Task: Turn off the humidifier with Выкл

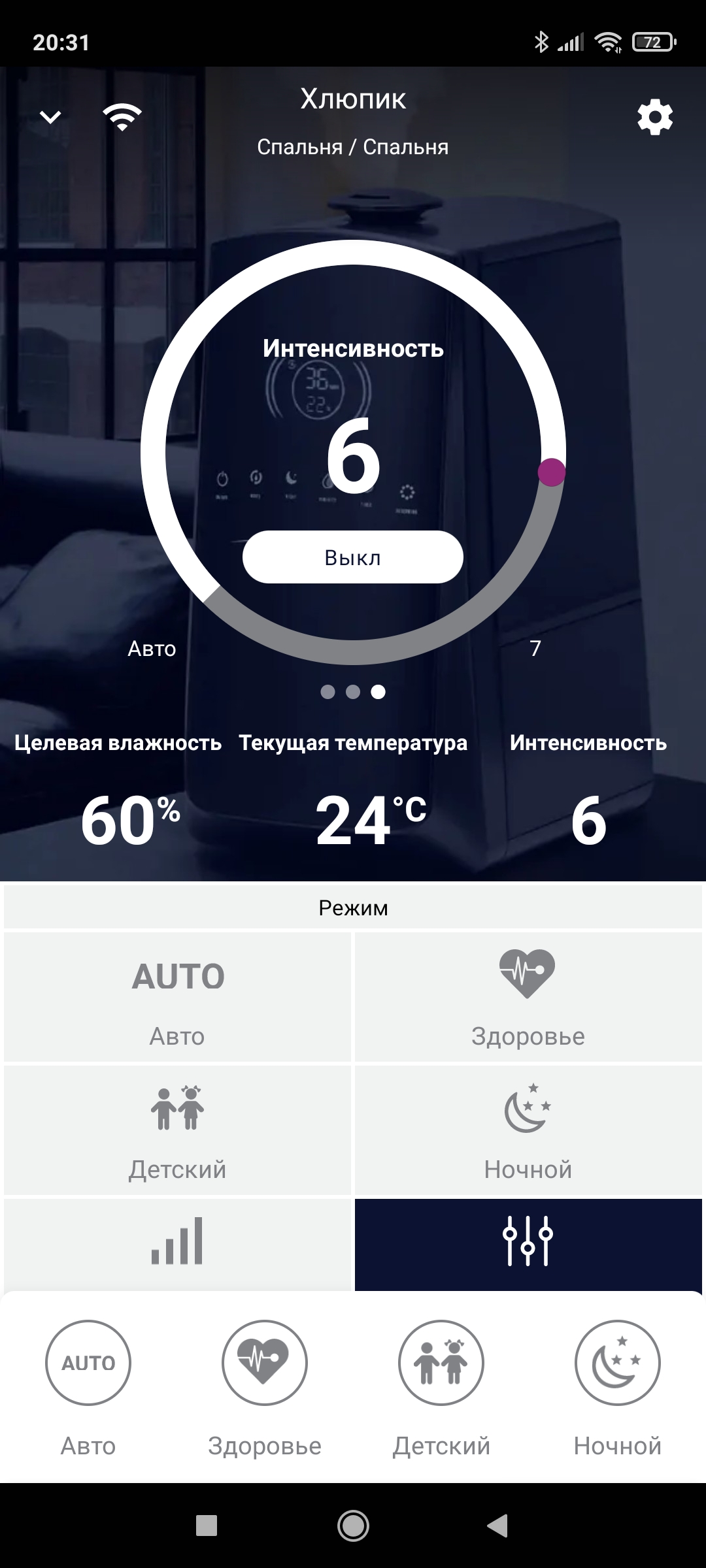Action: 352,557
